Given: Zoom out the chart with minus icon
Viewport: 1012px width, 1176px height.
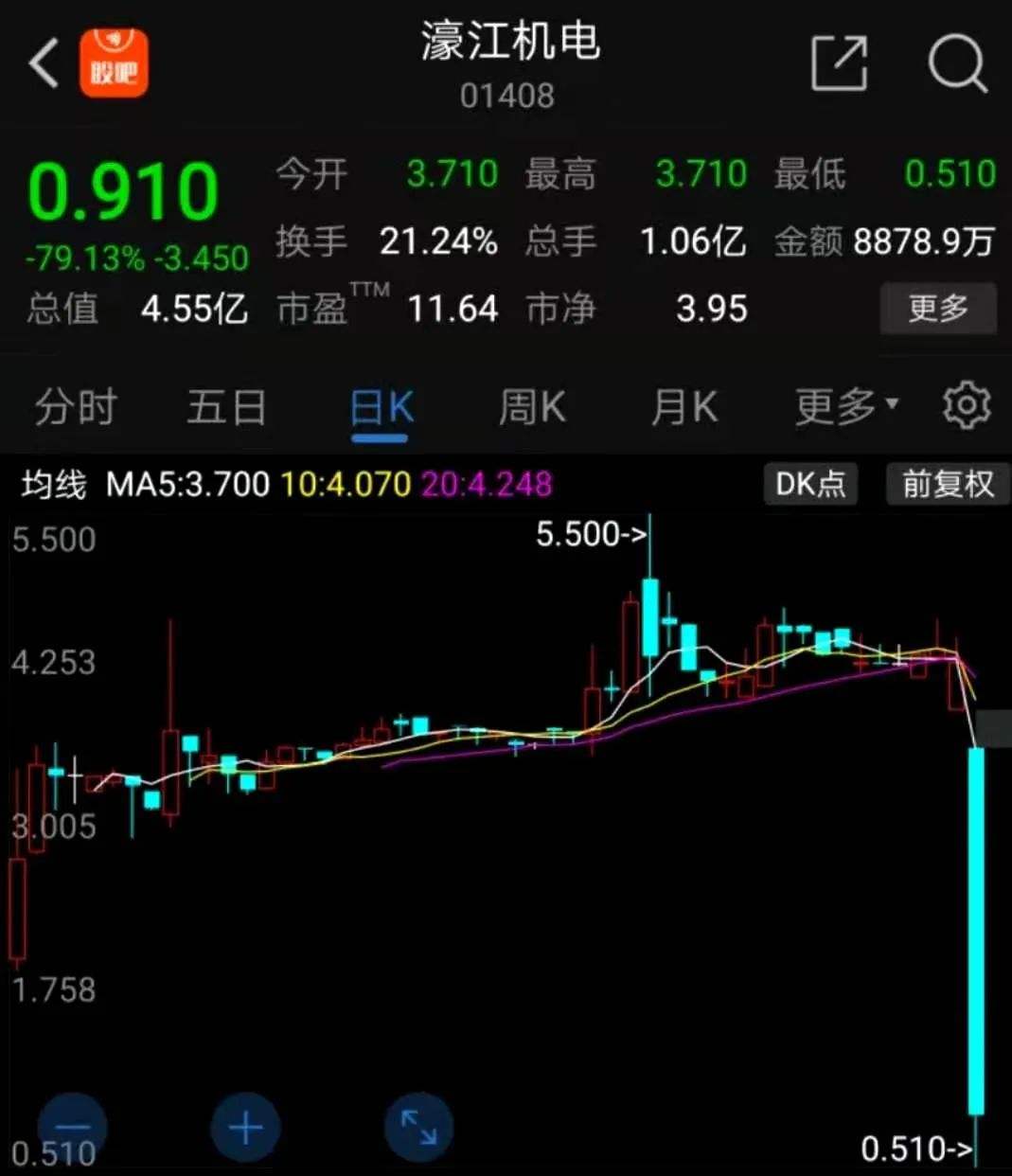Looking at the screenshot, I should coord(72,1127).
